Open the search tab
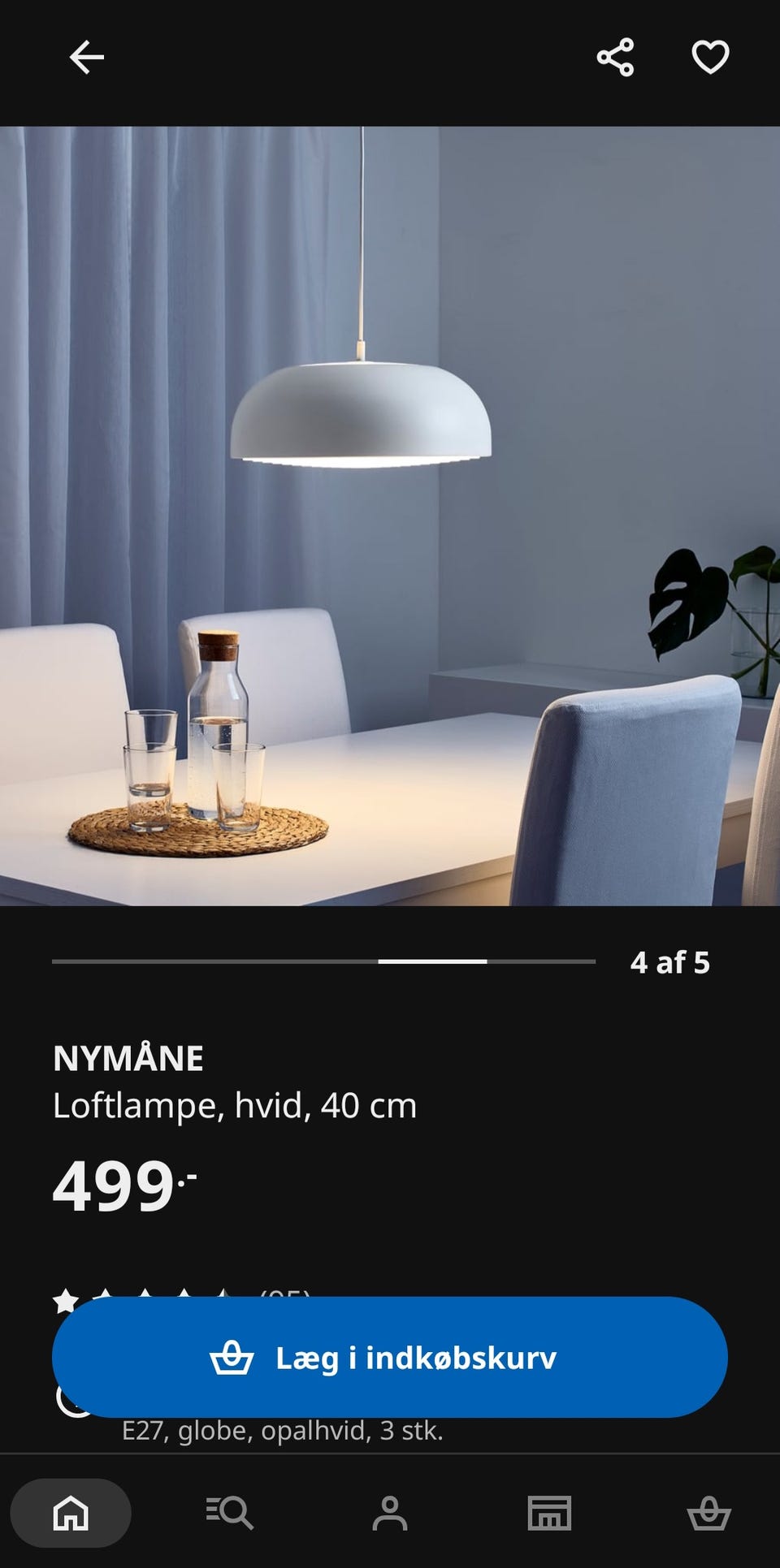 [x=230, y=1513]
